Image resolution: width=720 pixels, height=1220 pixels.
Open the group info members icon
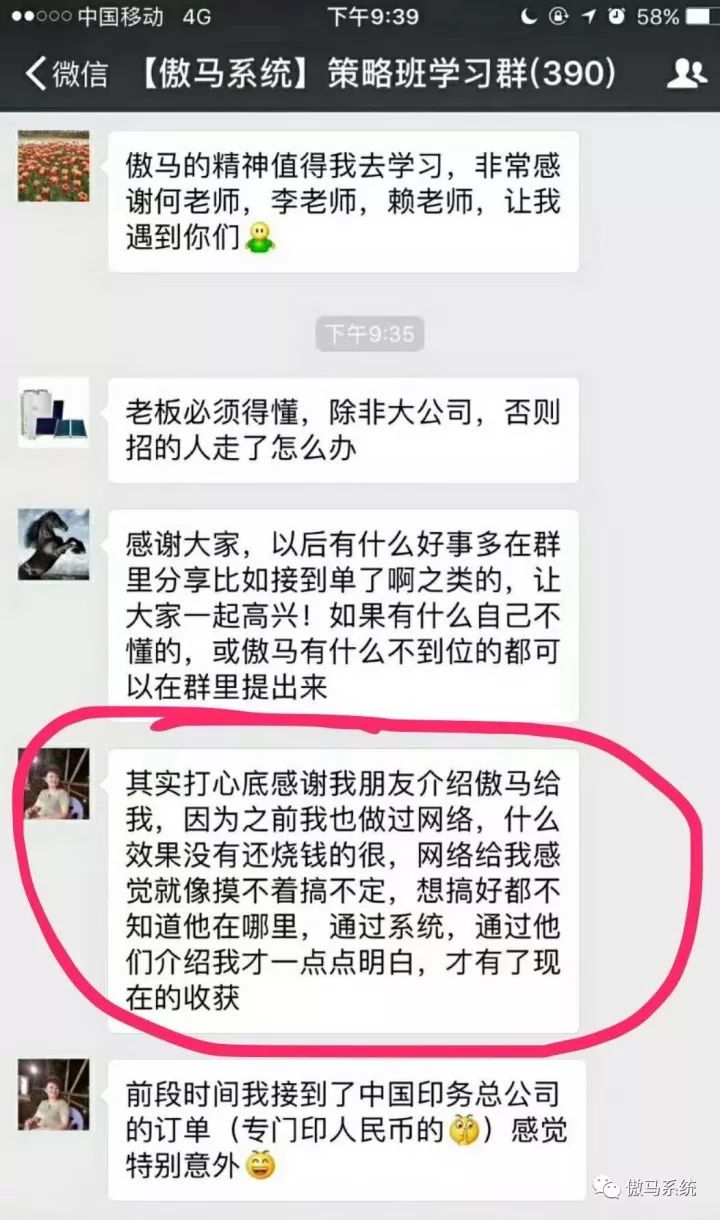(685, 74)
